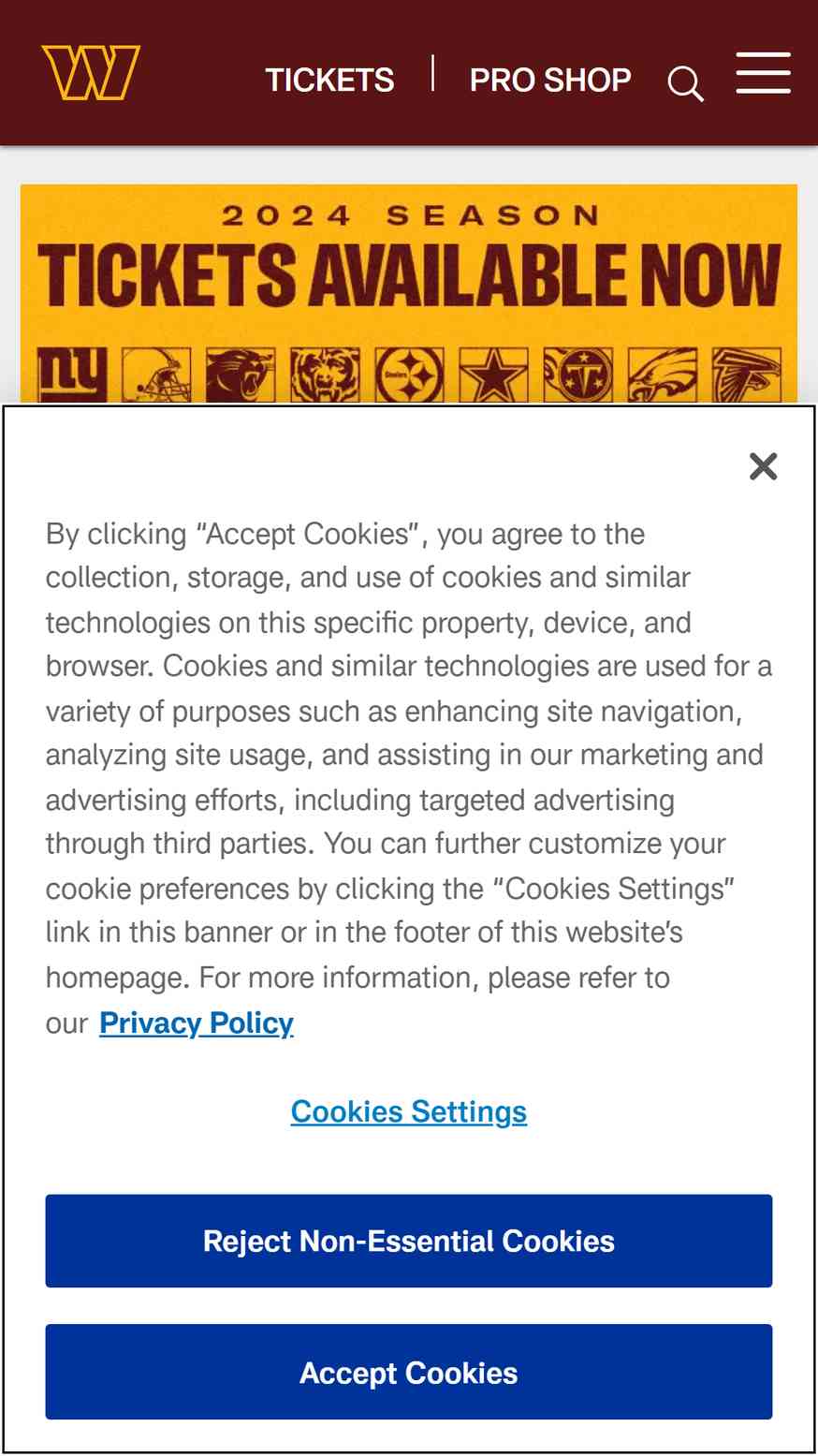Image resolution: width=818 pixels, height=1456 pixels.
Task: Open the 2024 season tickets banner
Action: (x=409, y=294)
